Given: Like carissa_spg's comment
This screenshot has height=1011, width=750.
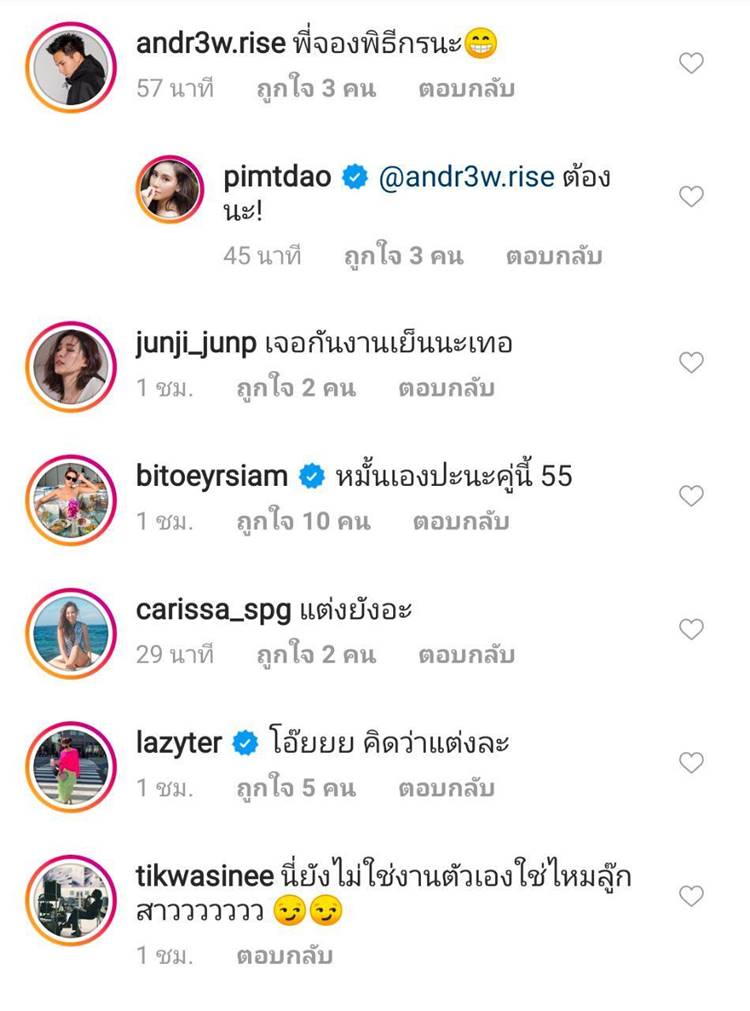Looking at the screenshot, I should pos(691,629).
